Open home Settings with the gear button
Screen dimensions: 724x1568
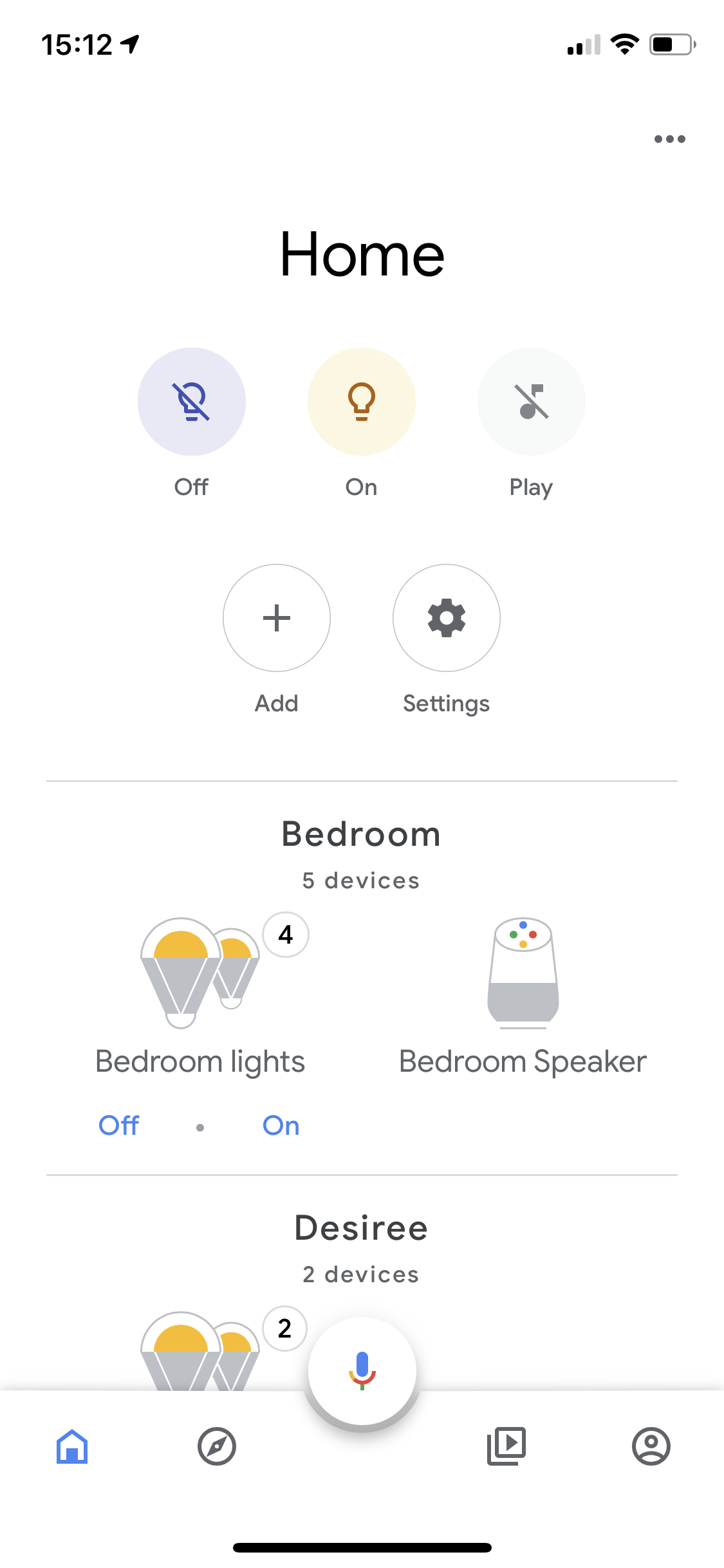(x=446, y=618)
